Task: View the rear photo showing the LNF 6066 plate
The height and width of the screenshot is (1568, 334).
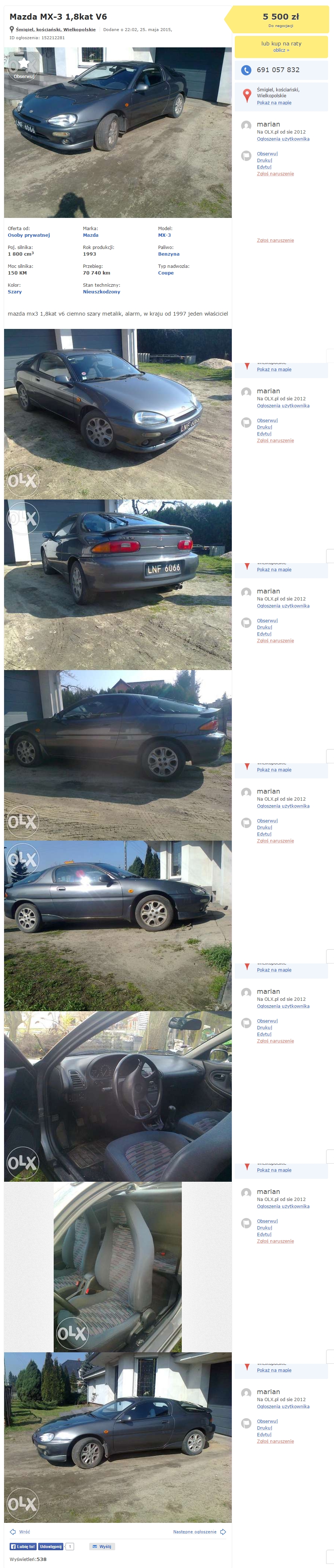Action: [x=118, y=584]
